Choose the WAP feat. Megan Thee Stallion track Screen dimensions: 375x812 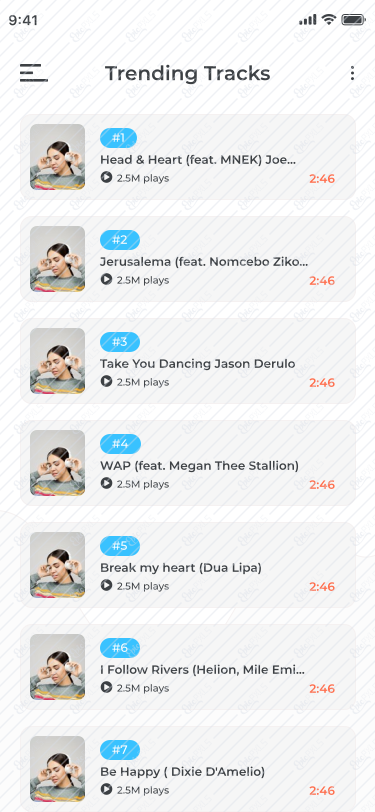coord(188,463)
